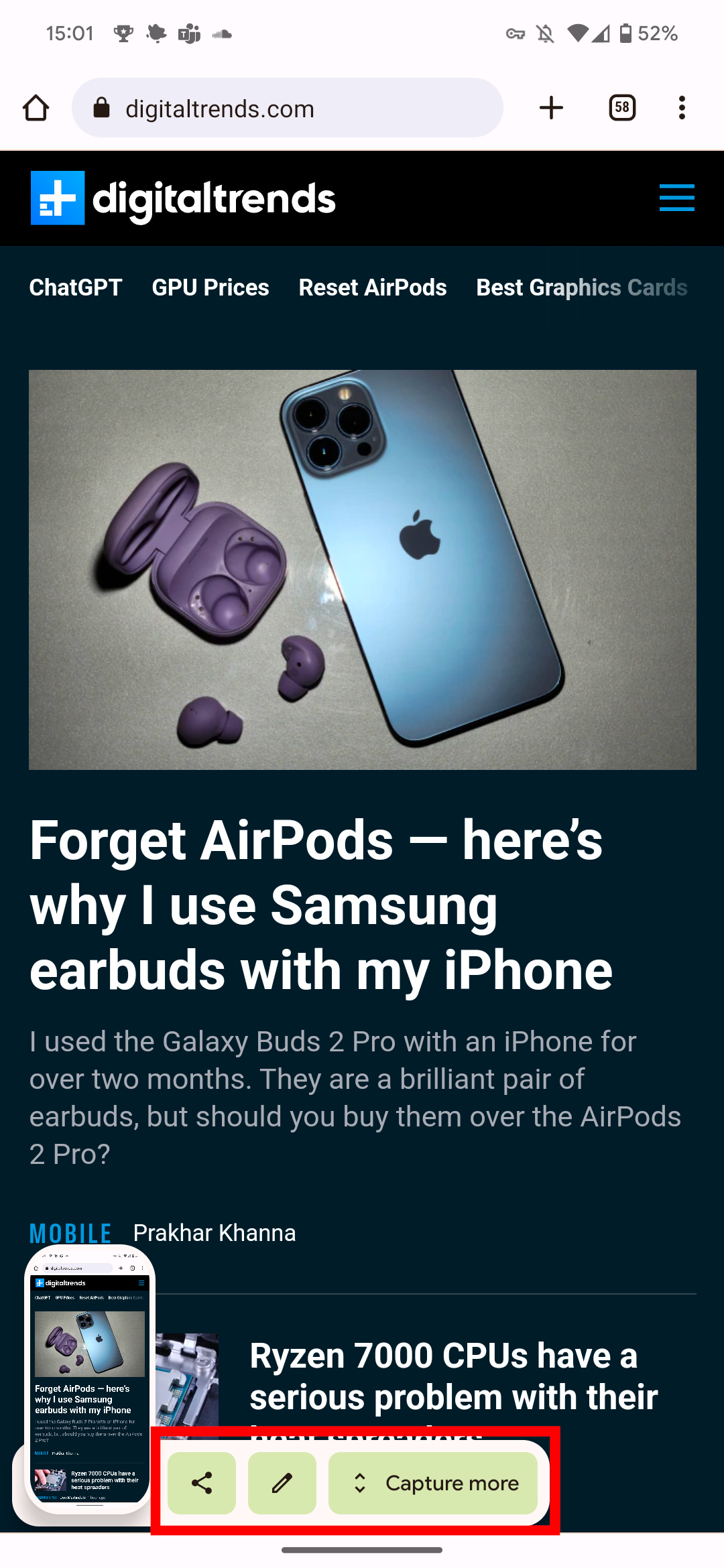
Task: Open Chrome's three-dot overflow menu
Action: tap(682, 108)
